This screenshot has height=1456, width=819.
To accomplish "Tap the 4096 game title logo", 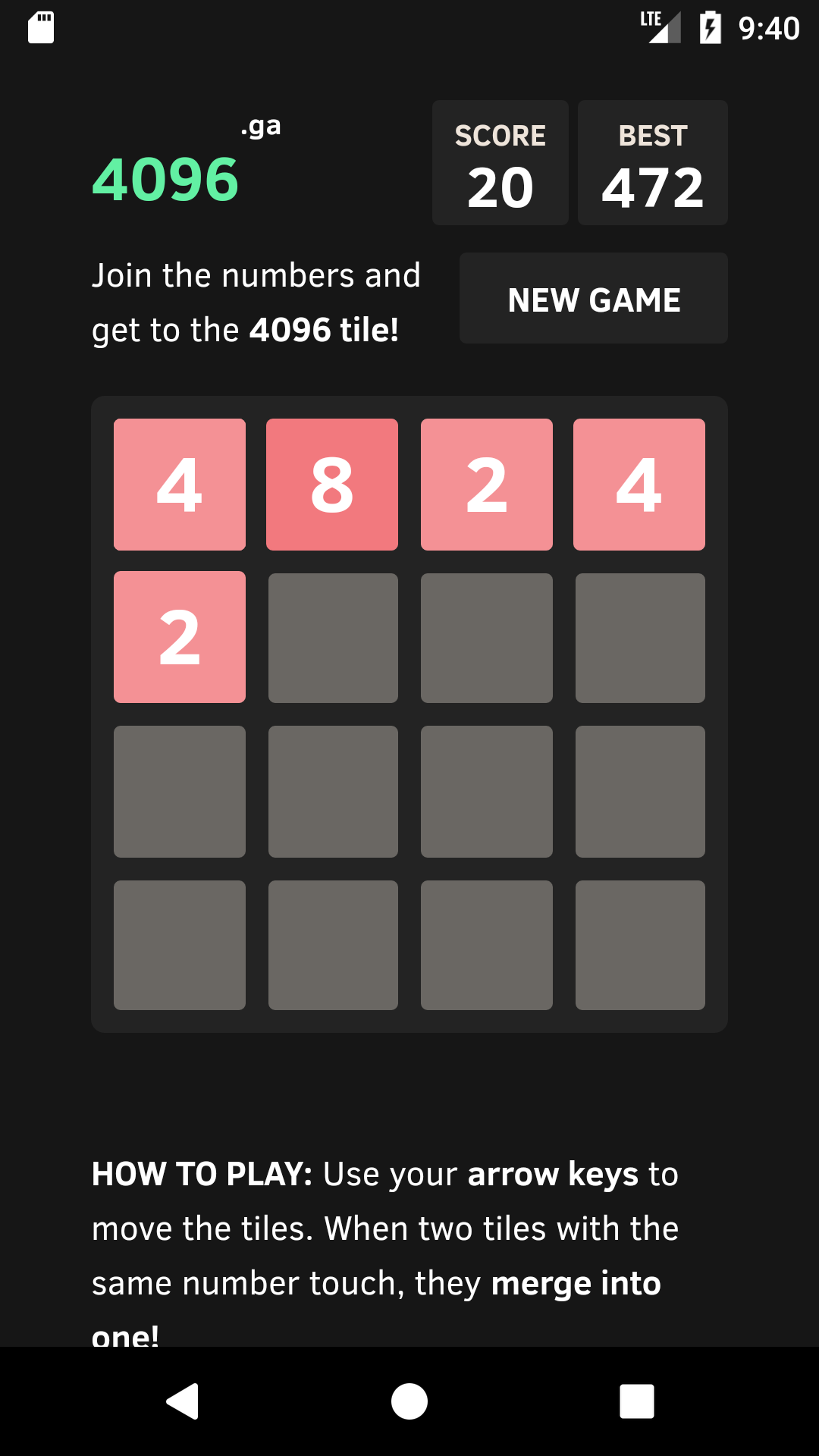I will coord(165,180).
